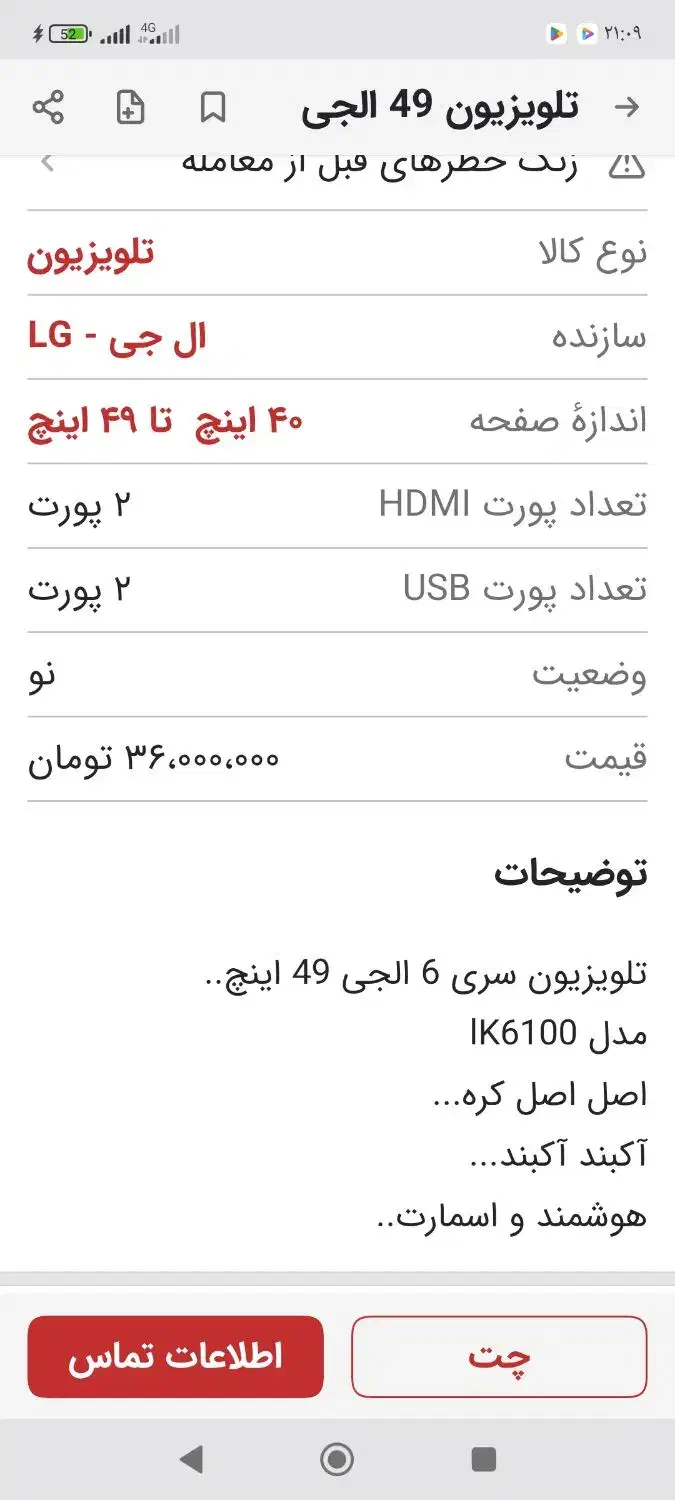The image size is (675, 1500).
Task: Tap the system home button
Action: pyautogui.click(x=337, y=1459)
